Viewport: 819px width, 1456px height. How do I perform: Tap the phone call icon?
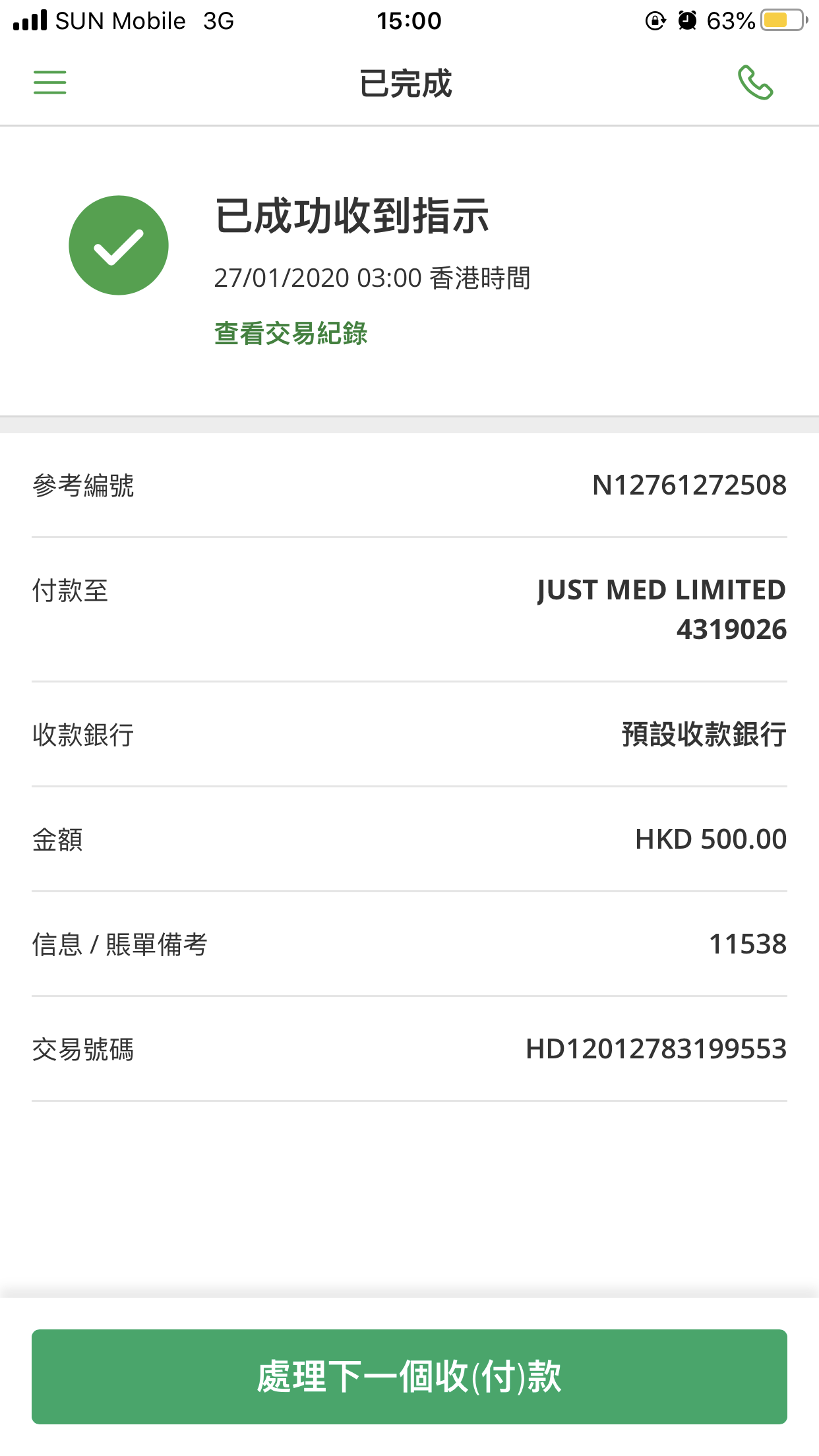point(755,82)
